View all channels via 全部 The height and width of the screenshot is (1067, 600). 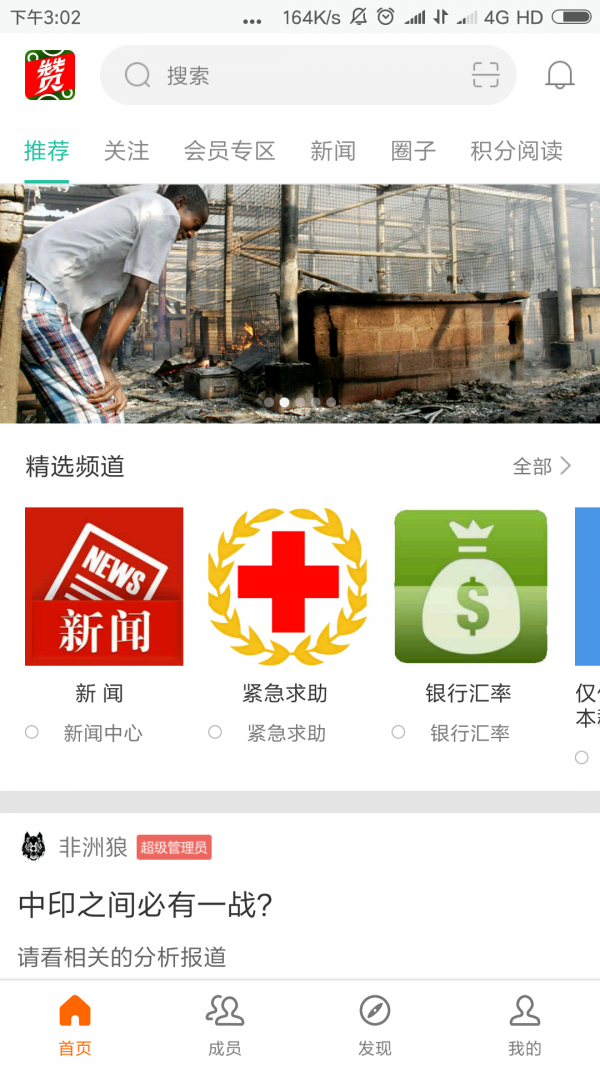coord(542,466)
